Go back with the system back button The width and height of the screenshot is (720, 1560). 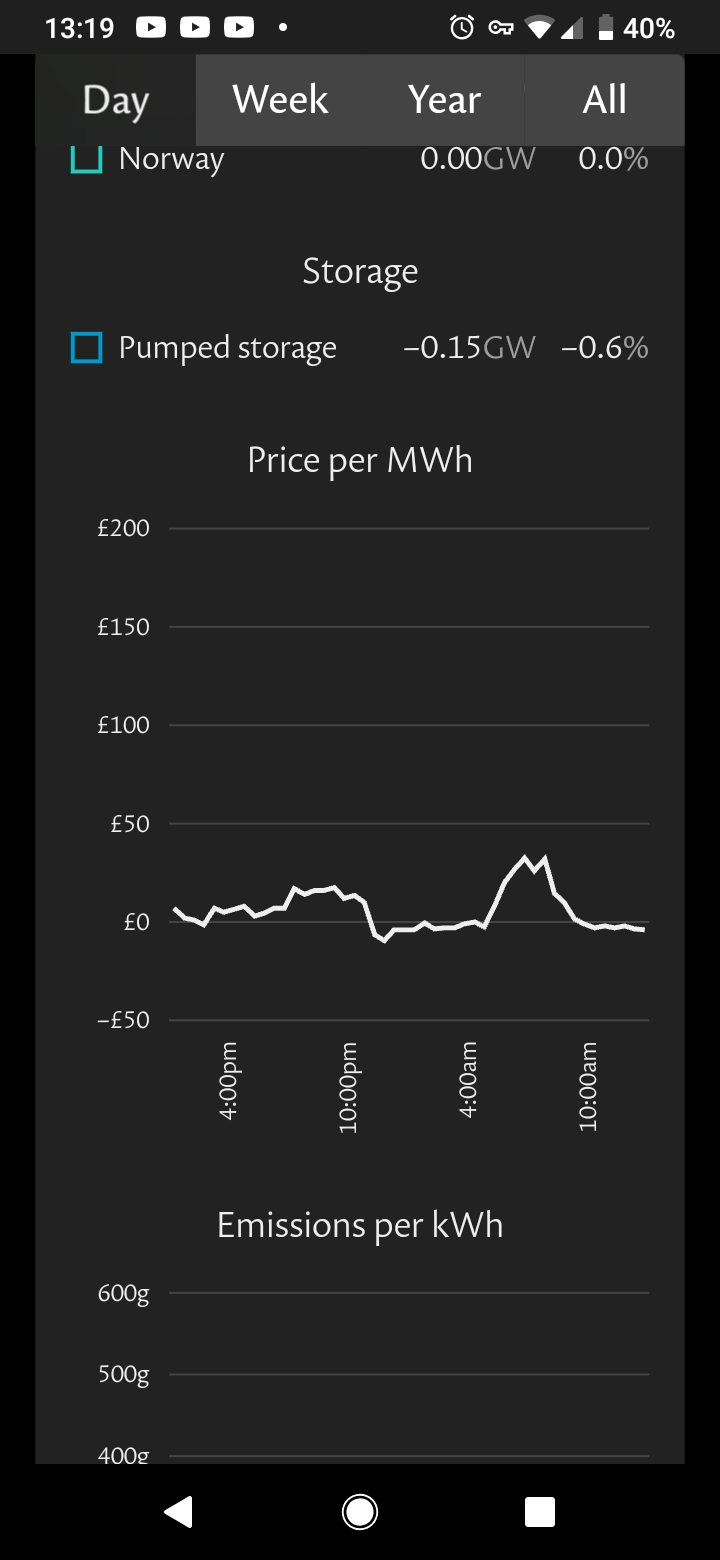[179, 1512]
